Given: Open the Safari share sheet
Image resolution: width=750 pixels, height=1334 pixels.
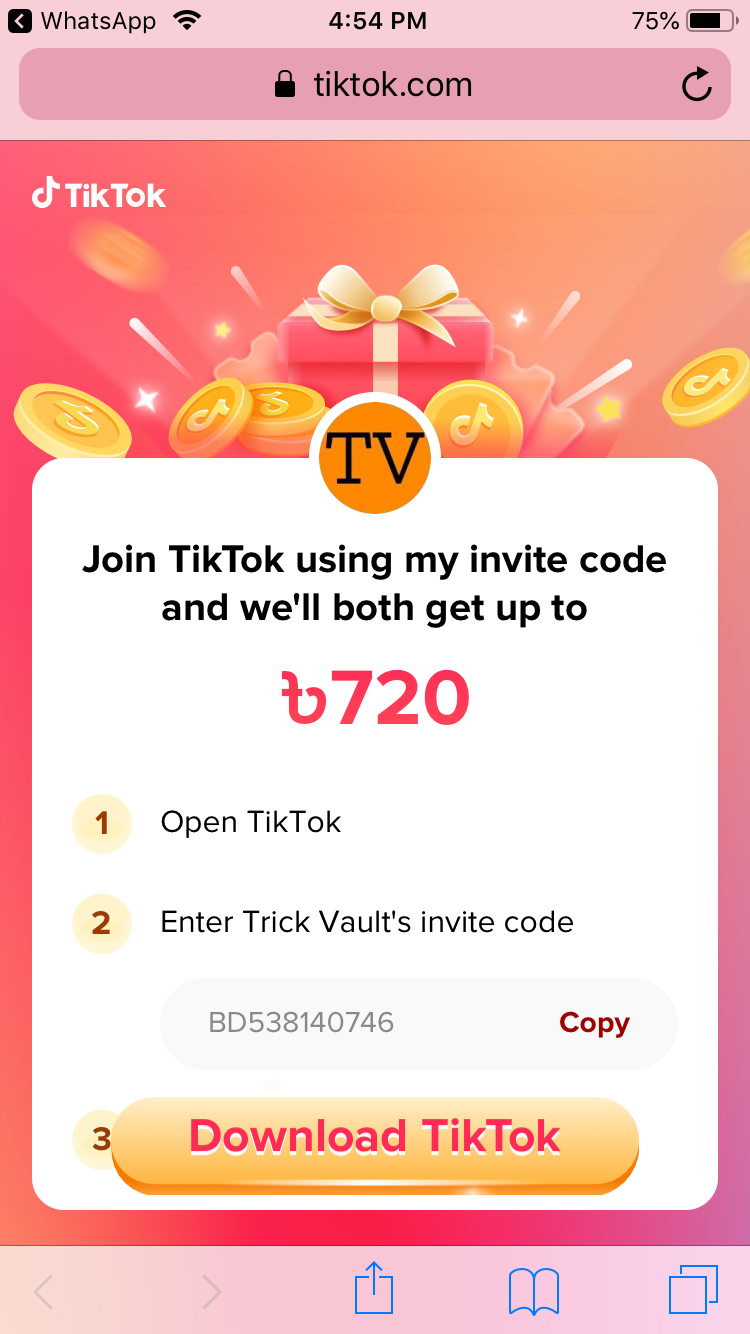Looking at the screenshot, I should pos(374,1288).
